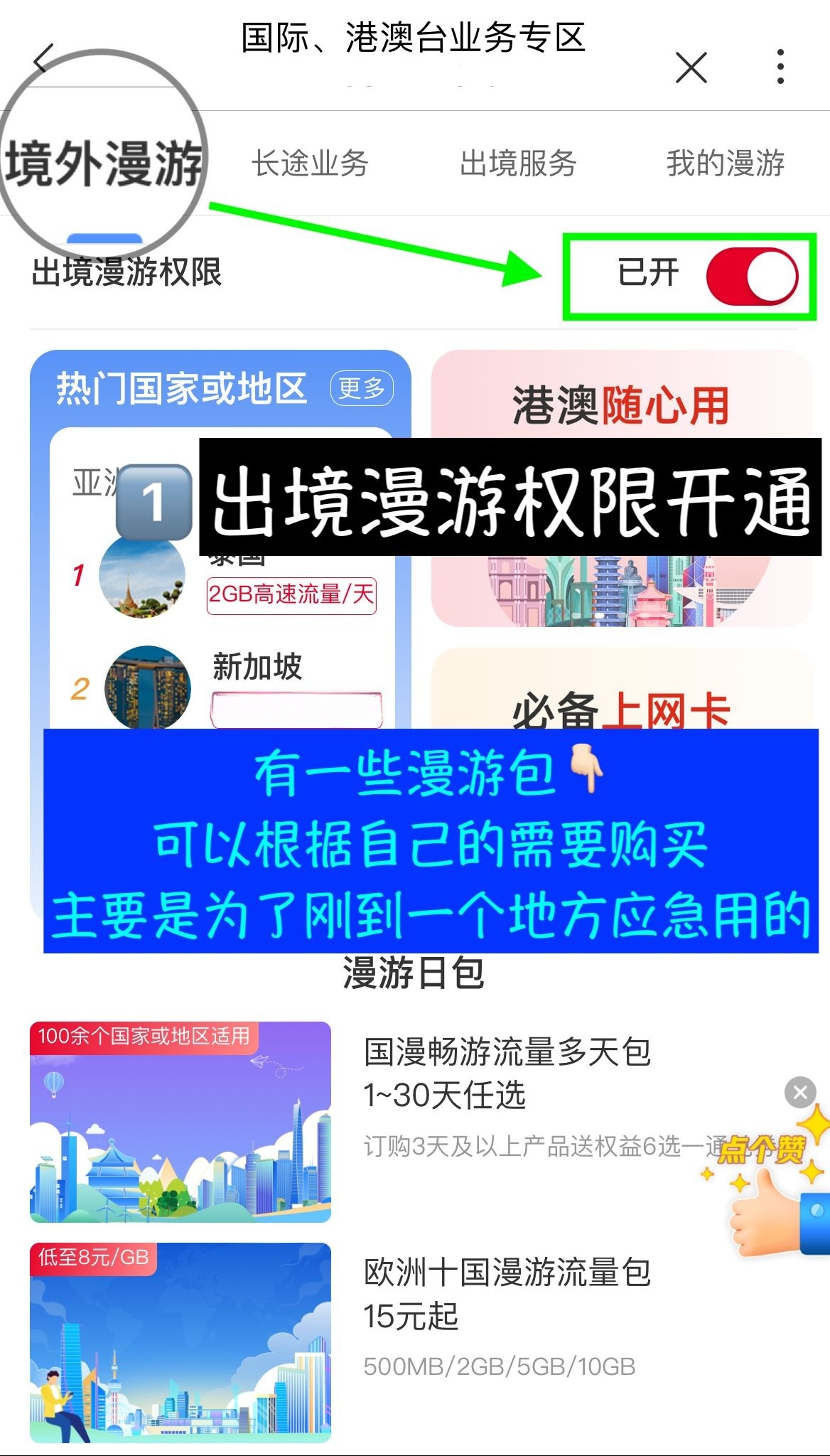Open the 港澳随心用 card
Viewport: 830px width, 1456px height.
tap(621, 405)
